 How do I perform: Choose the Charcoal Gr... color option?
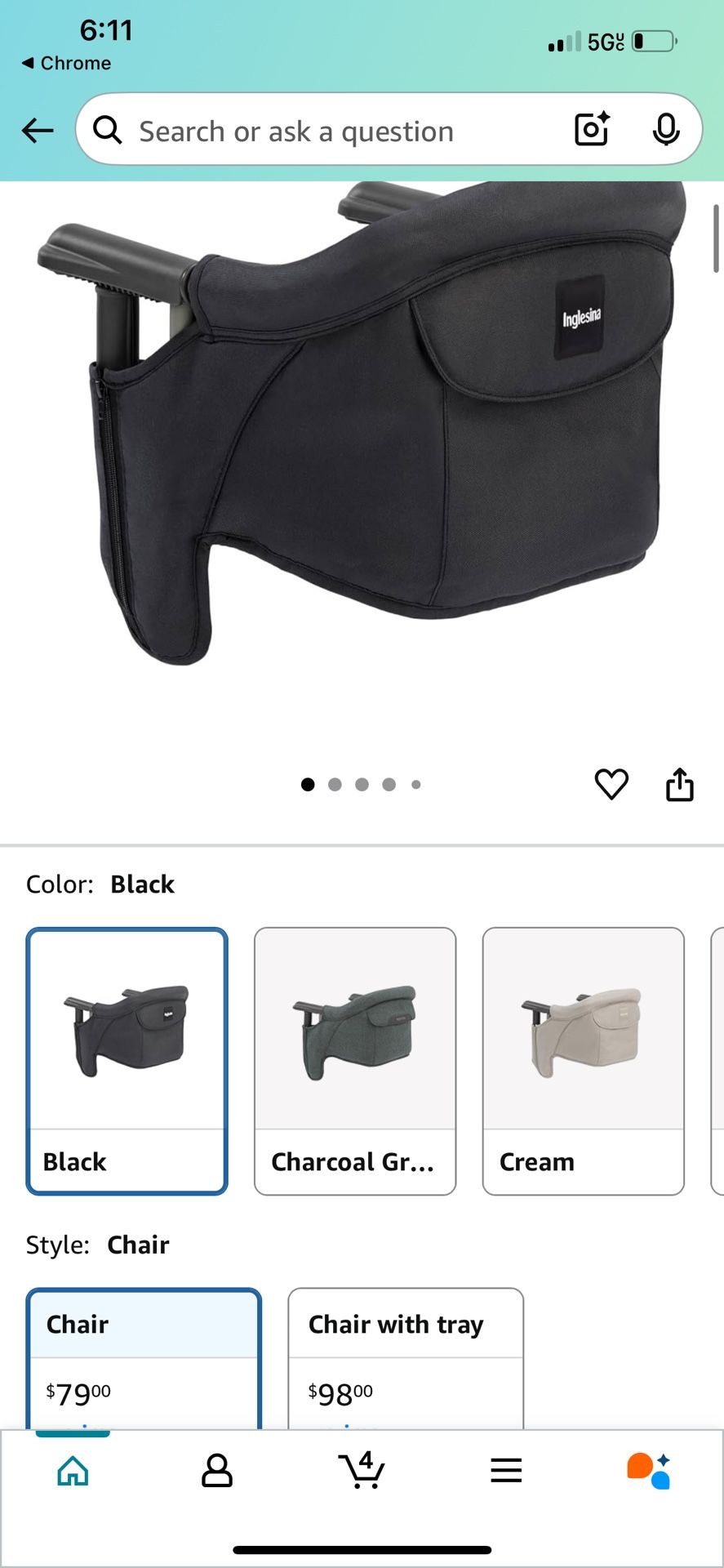[355, 1060]
